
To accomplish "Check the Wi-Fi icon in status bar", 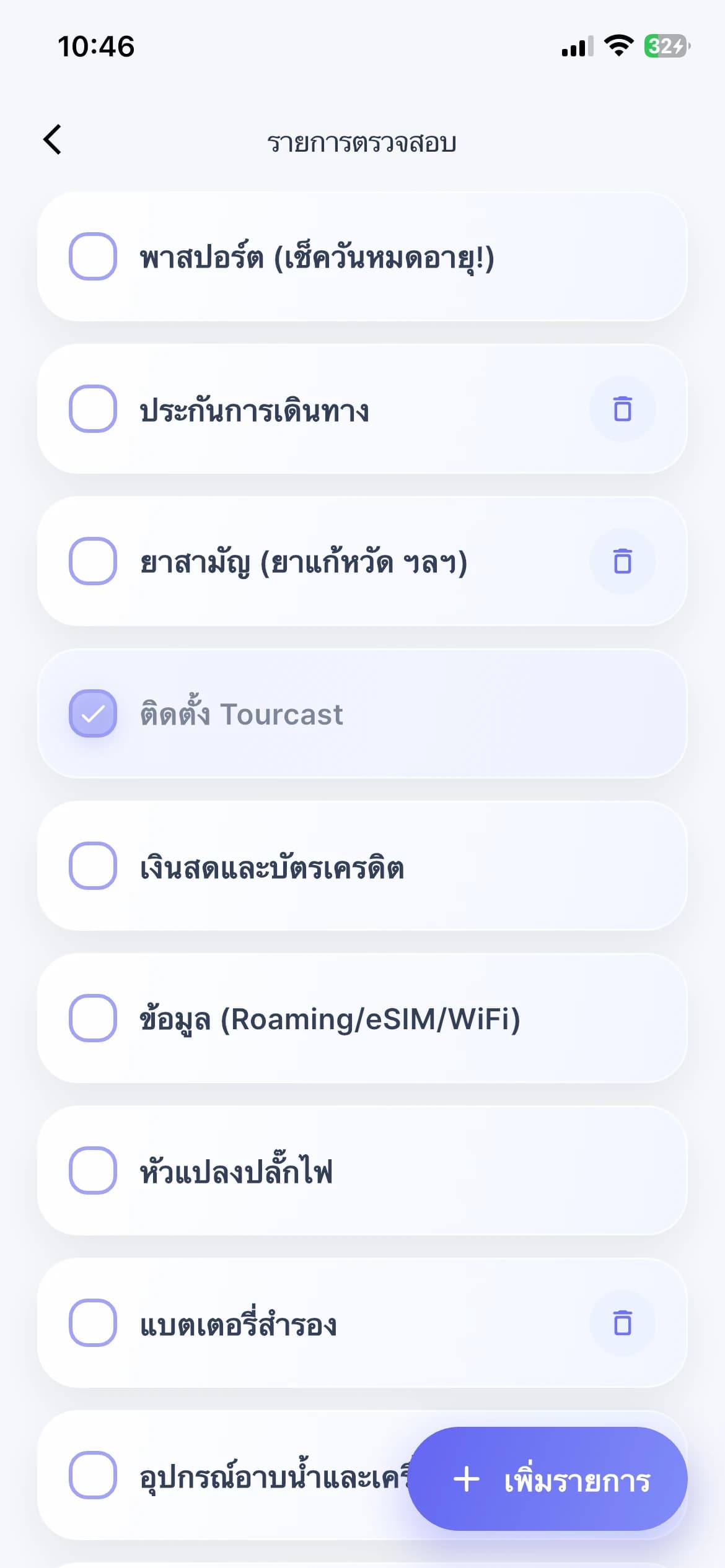I will click(618, 46).
